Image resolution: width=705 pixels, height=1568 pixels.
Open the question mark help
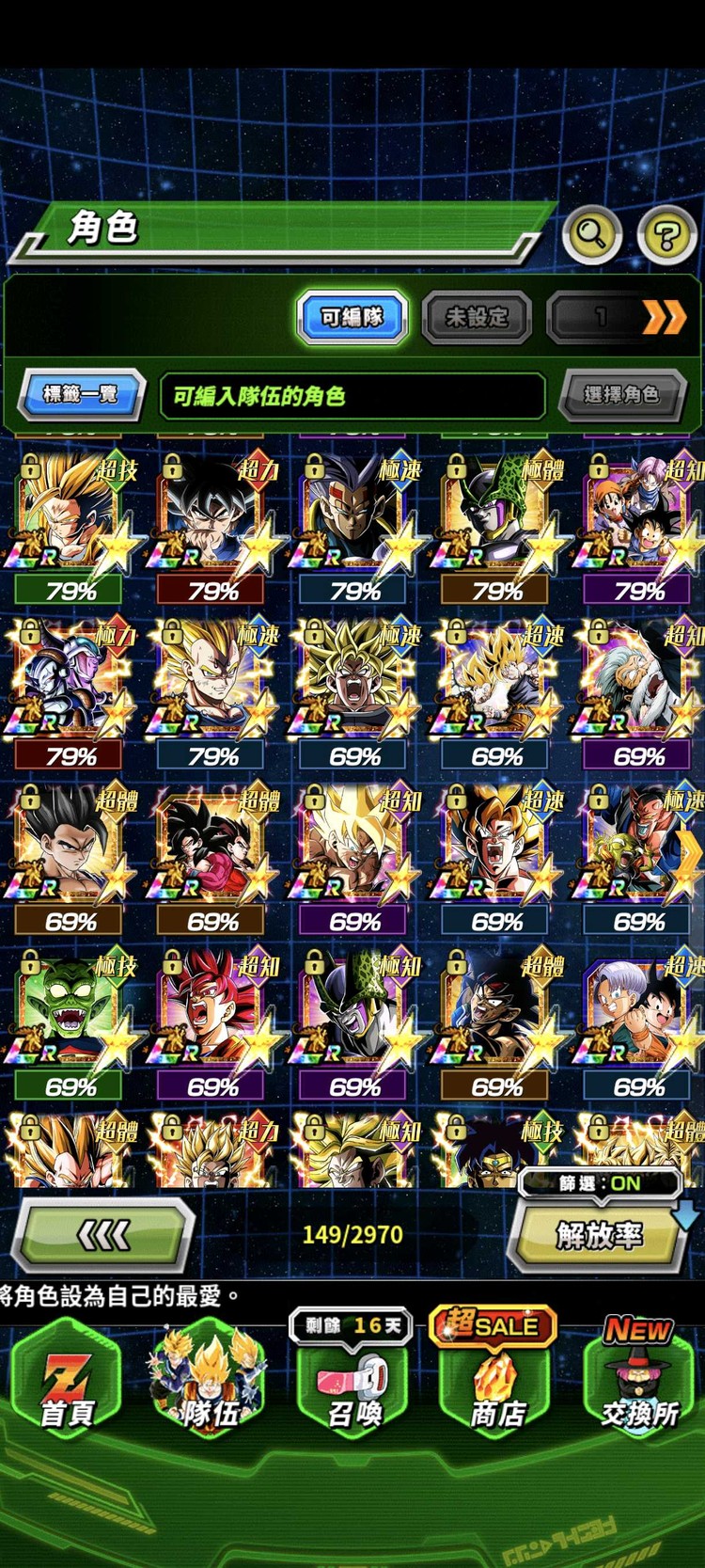coord(666,234)
